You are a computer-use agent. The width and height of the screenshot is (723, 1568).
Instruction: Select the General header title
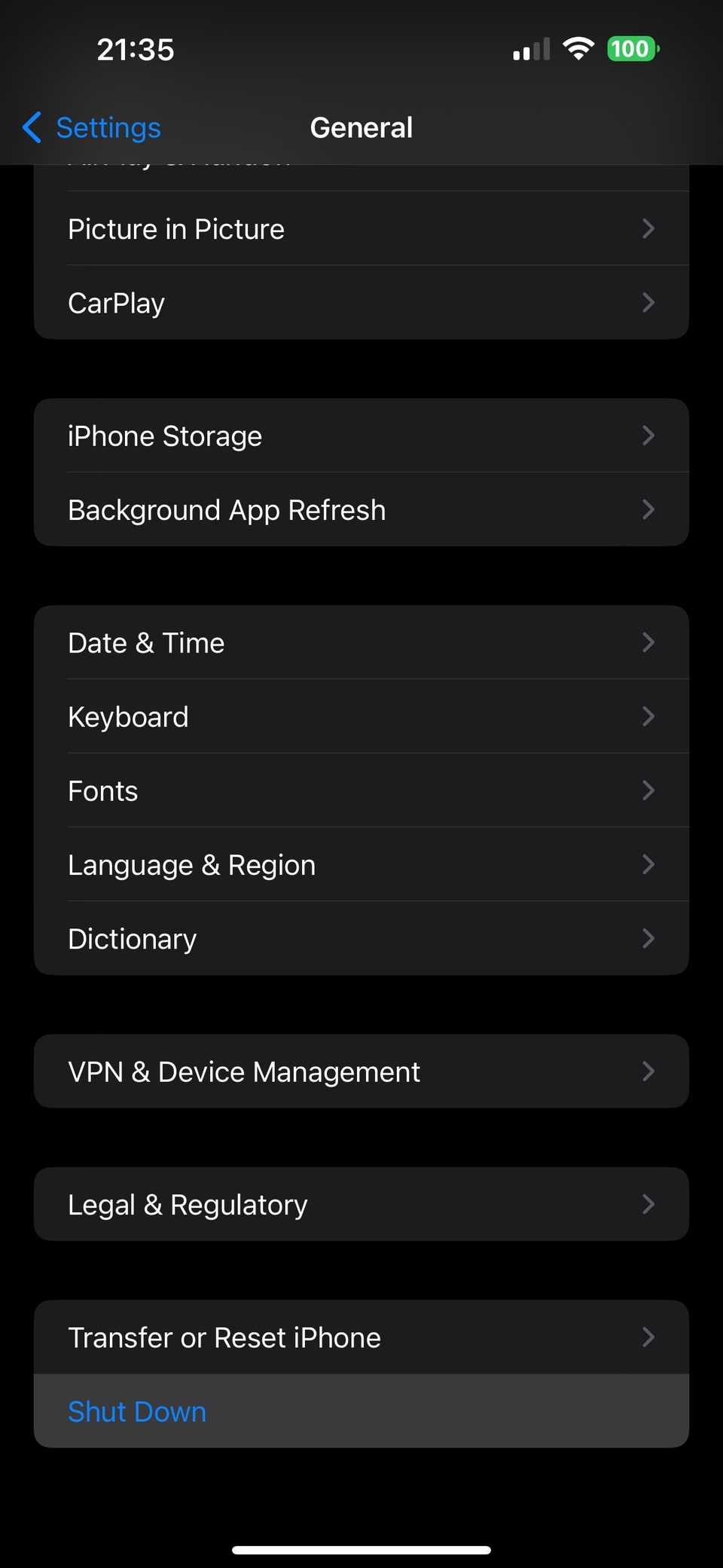pyautogui.click(x=361, y=127)
